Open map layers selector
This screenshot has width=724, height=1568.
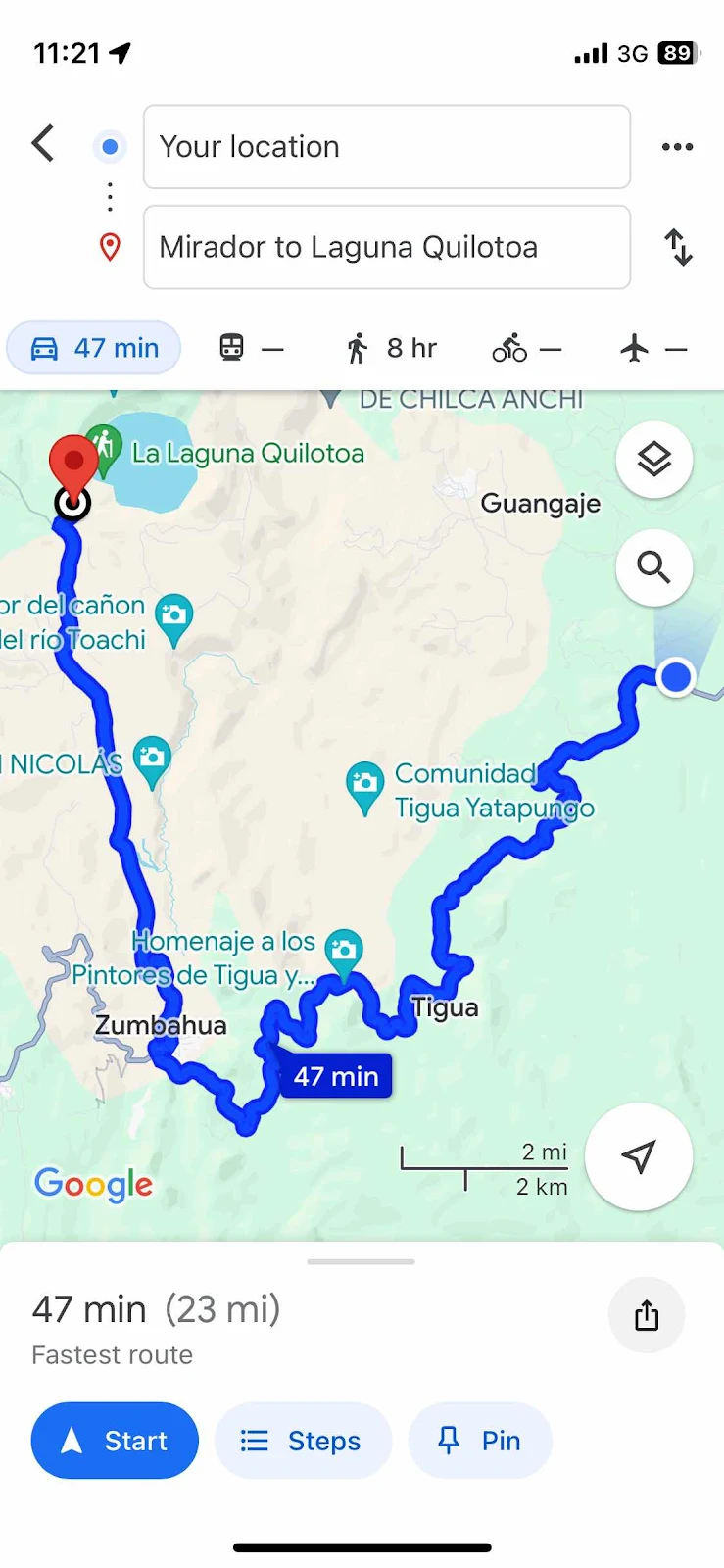[653, 459]
